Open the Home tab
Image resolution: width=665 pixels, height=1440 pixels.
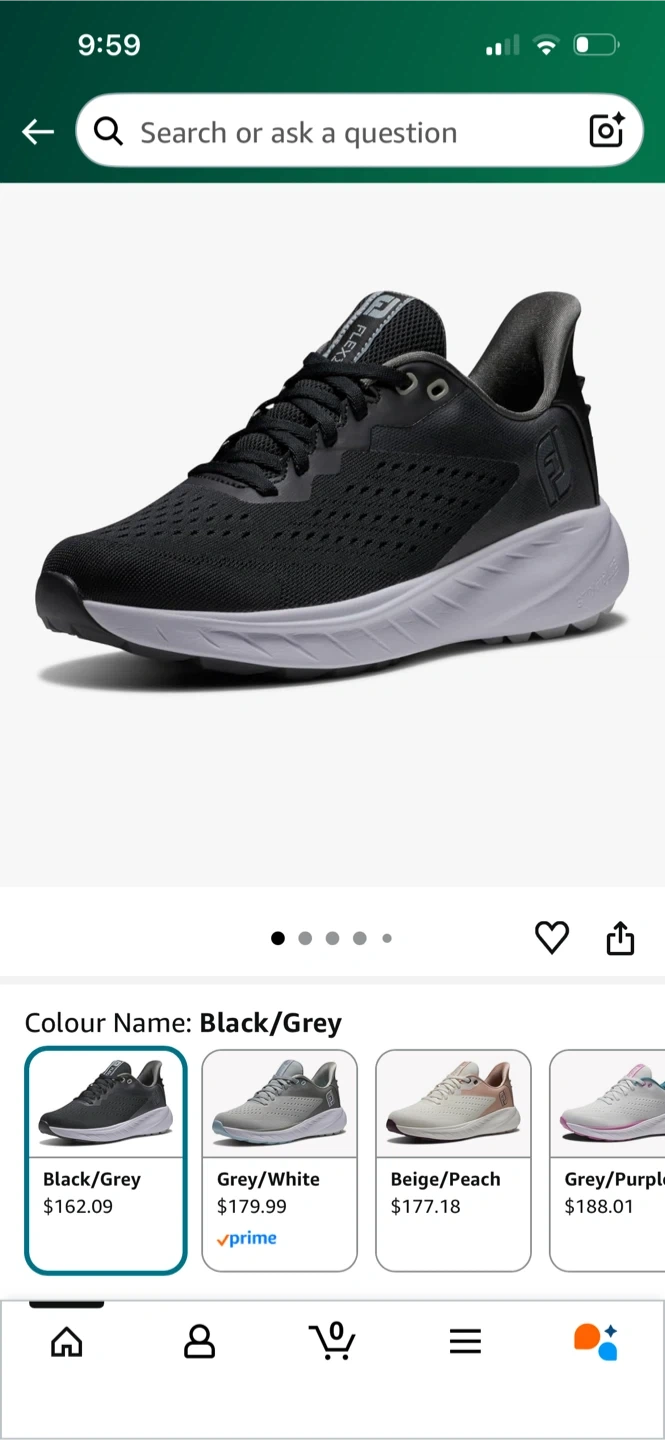[x=67, y=1341]
